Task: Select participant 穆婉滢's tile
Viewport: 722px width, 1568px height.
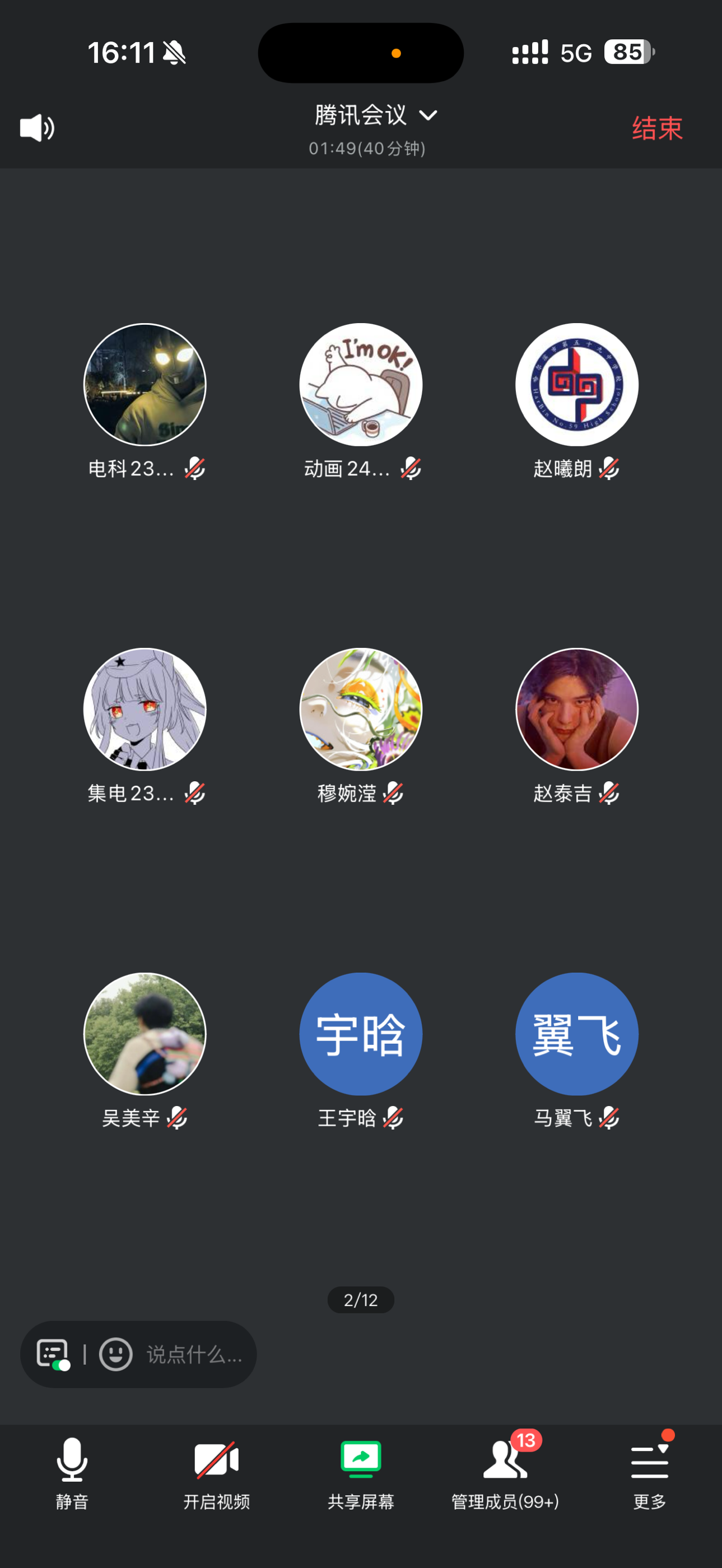Action: click(x=360, y=709)
